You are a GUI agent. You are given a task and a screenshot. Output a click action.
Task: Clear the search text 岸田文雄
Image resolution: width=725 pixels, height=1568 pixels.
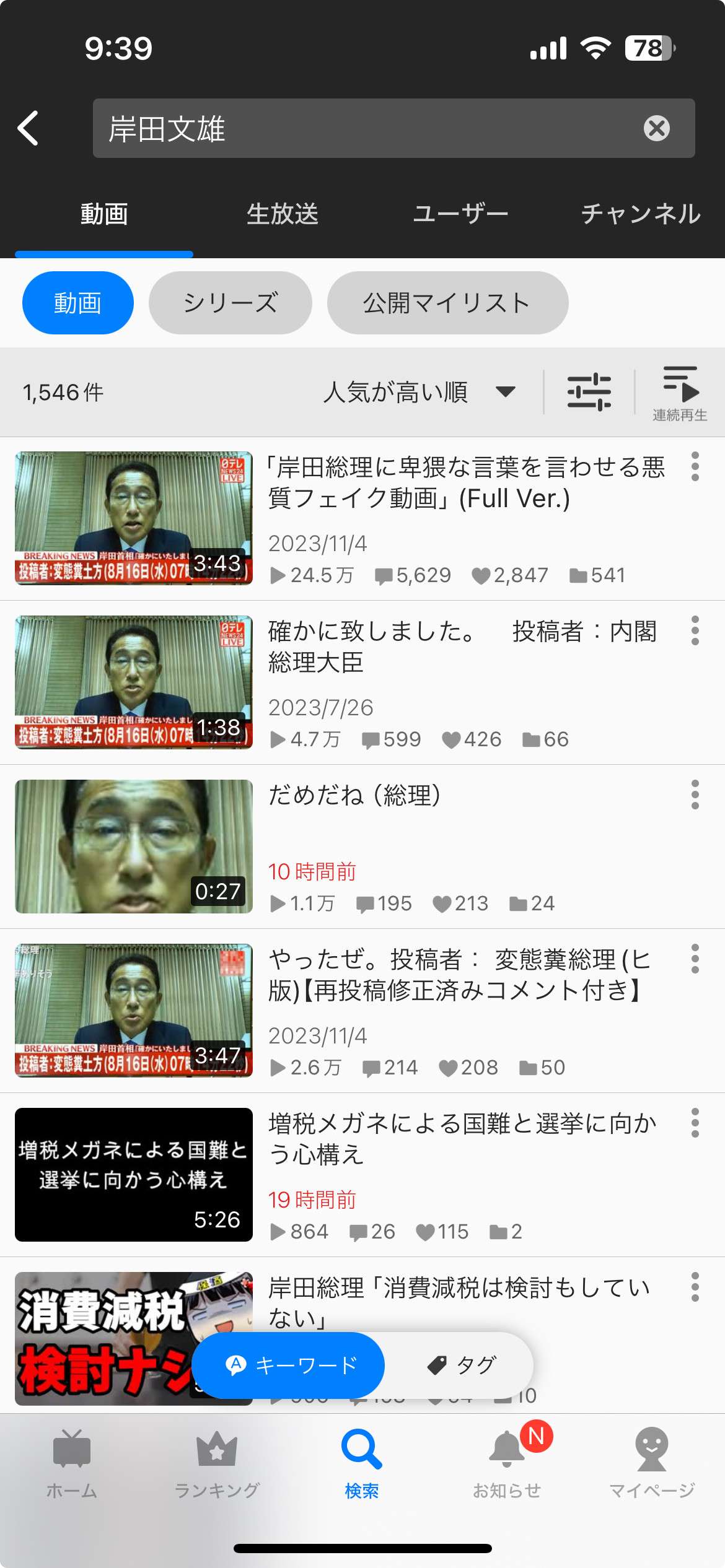[656, 128]
